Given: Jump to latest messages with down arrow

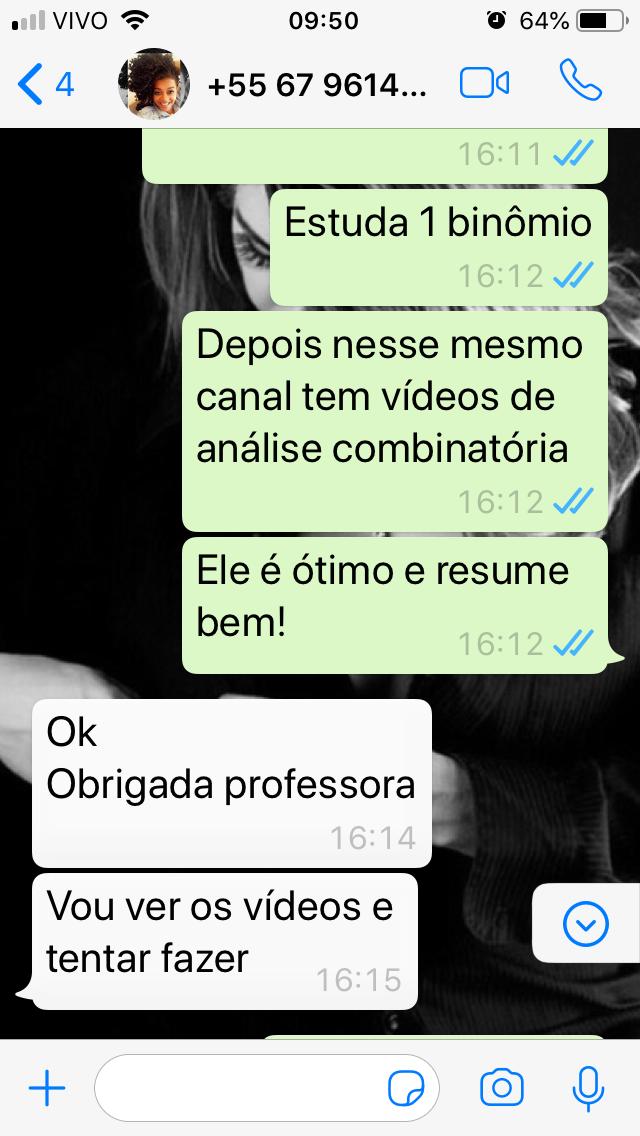Looking at the screenshot, I should (586, 924).
